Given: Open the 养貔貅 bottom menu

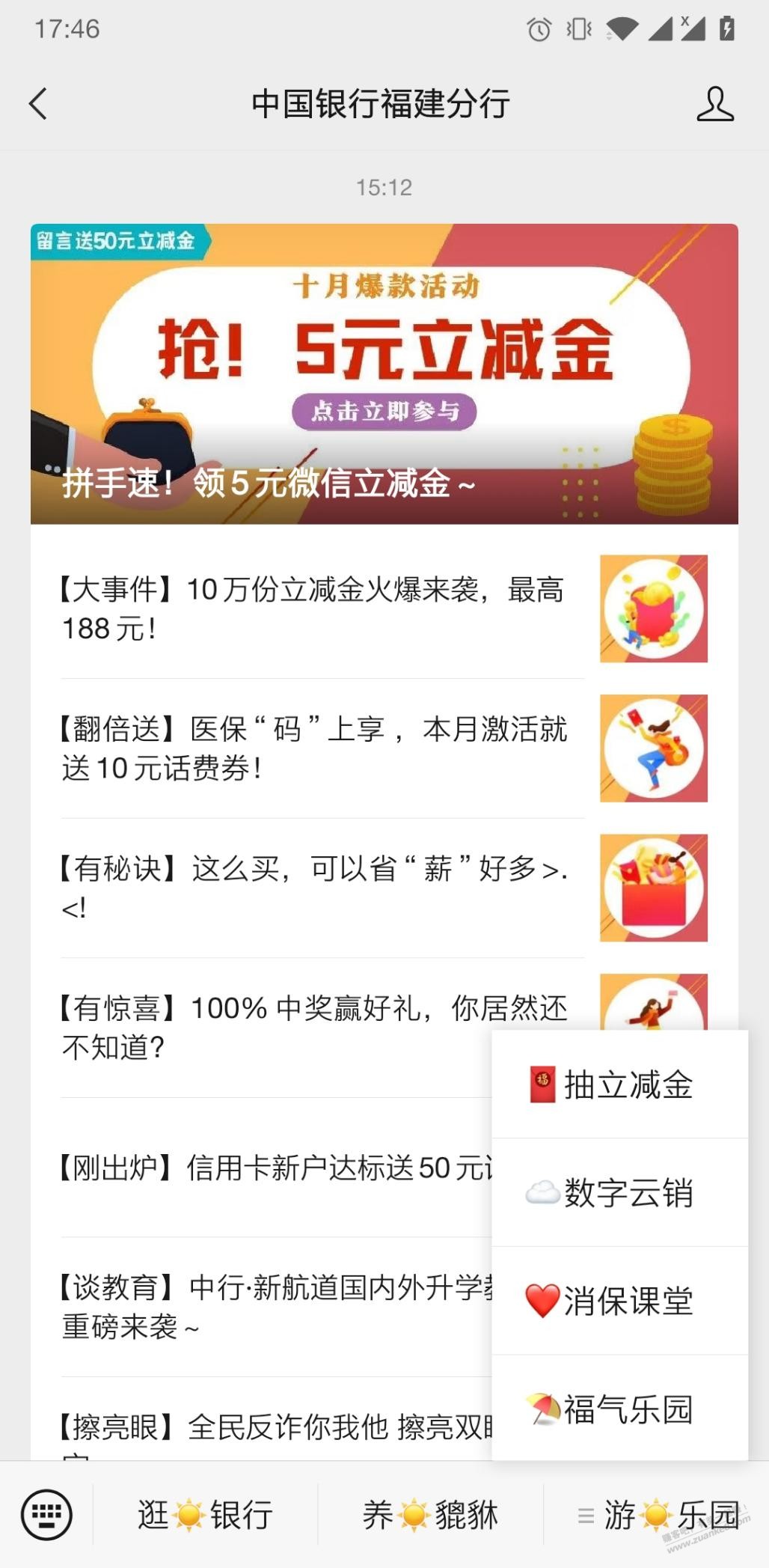Looking at the screenshot, I should coord(430,1515).
